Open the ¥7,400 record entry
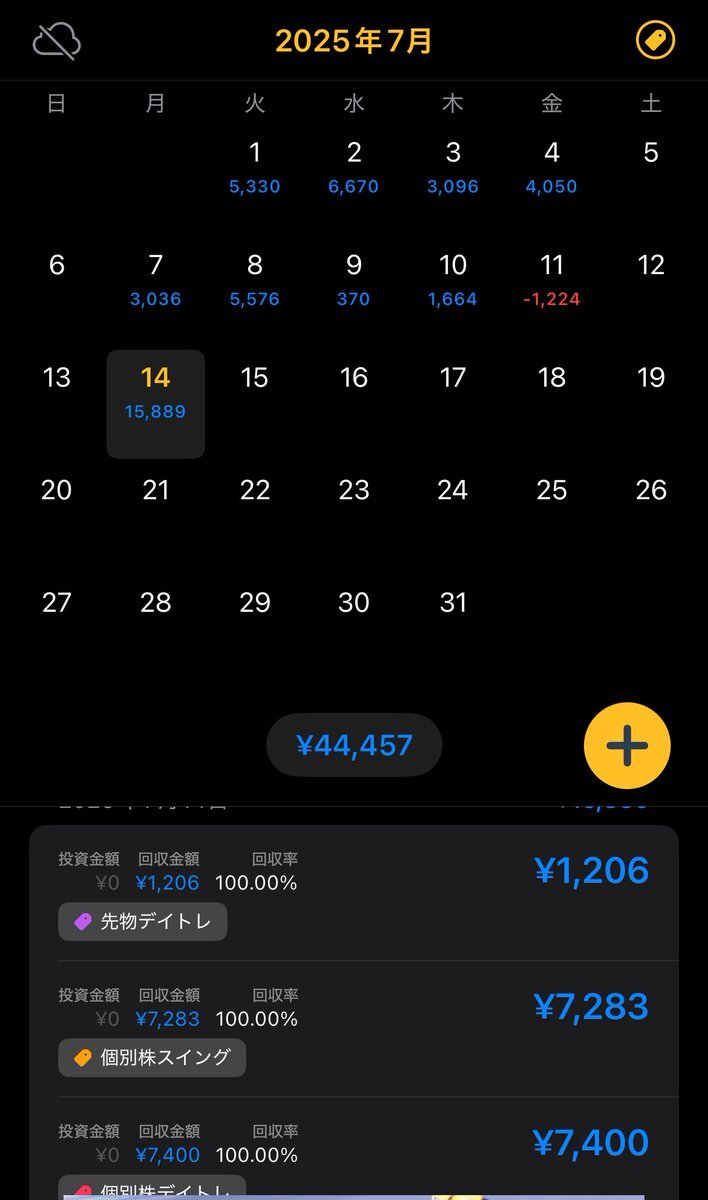The height and width of the screenshot is (1200, 708). [x=354, y=1148]
